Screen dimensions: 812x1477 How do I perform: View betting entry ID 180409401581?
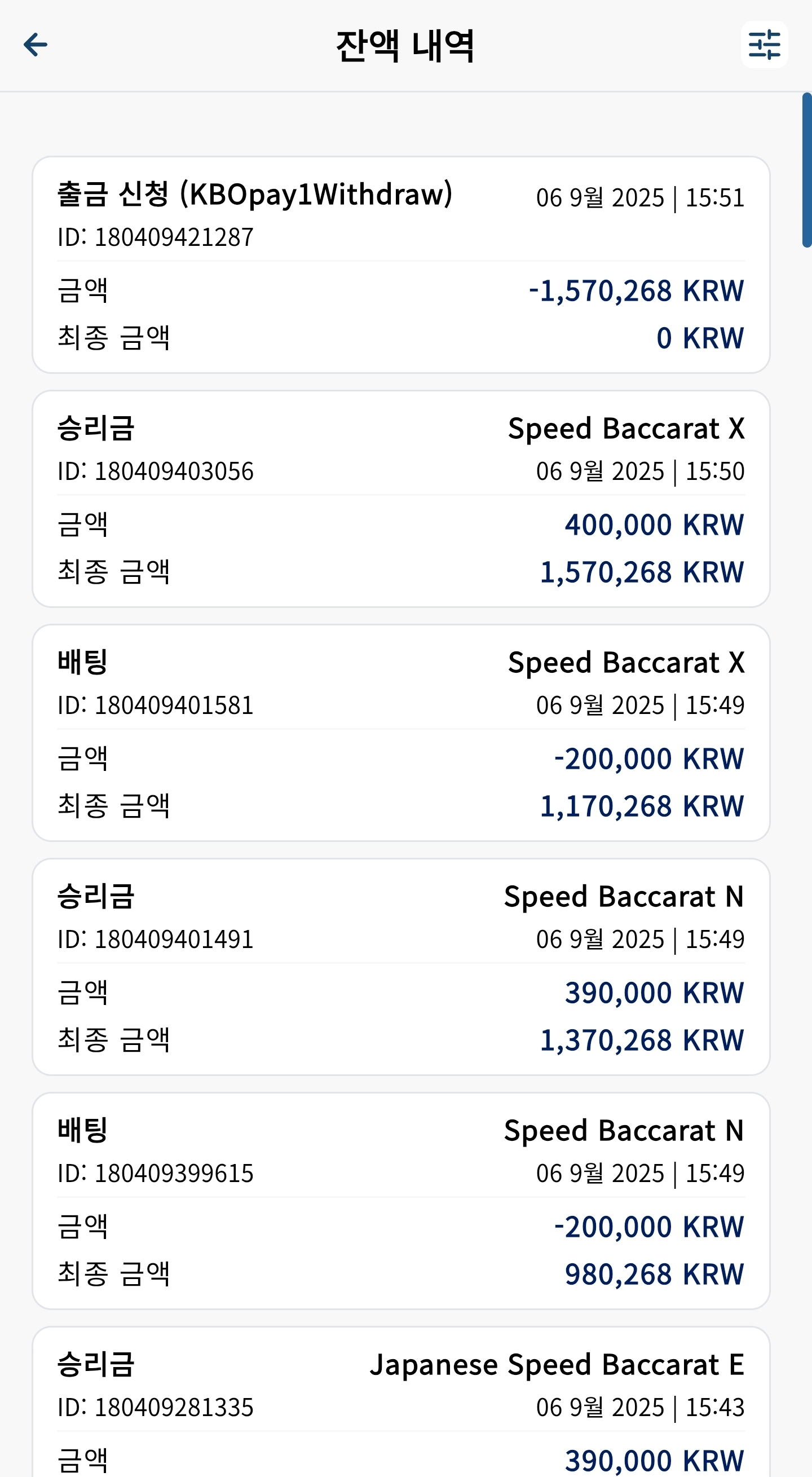pyautogui.click(x=401, y=733)
